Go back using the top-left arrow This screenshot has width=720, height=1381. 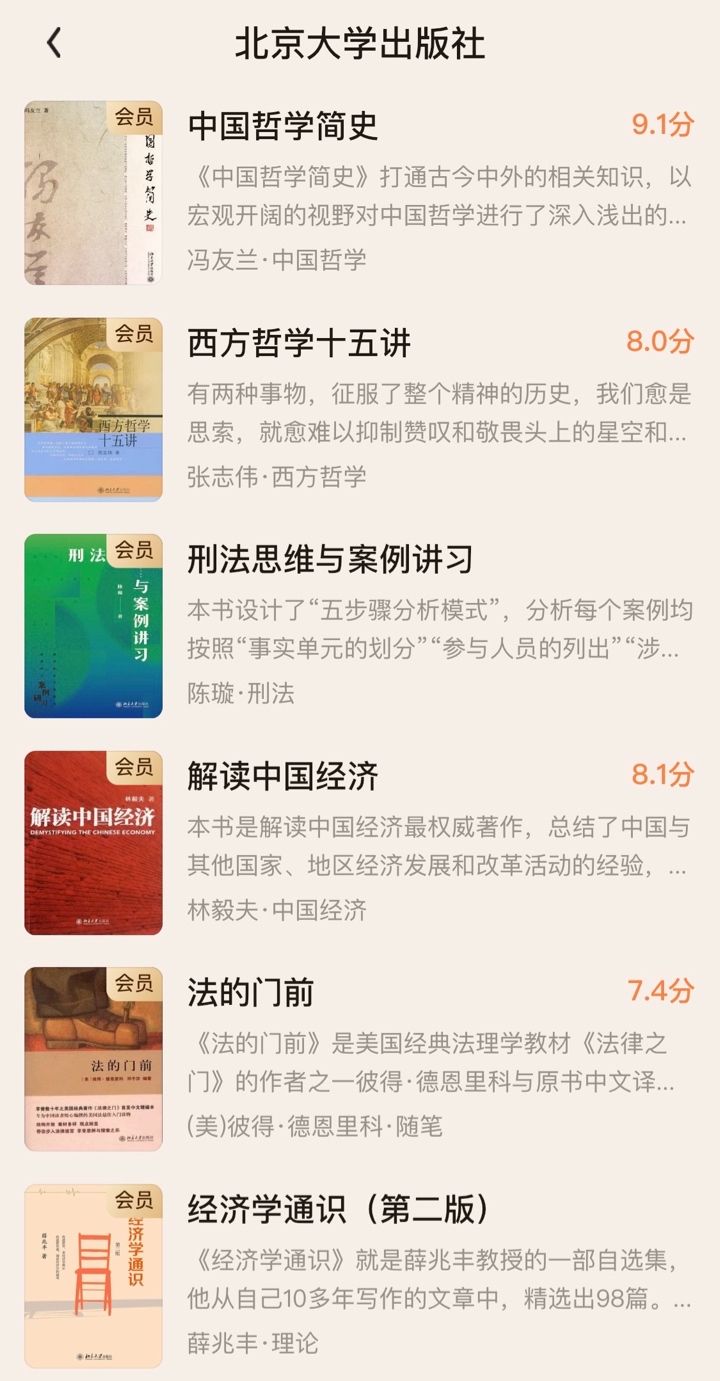tap(54, 43)
